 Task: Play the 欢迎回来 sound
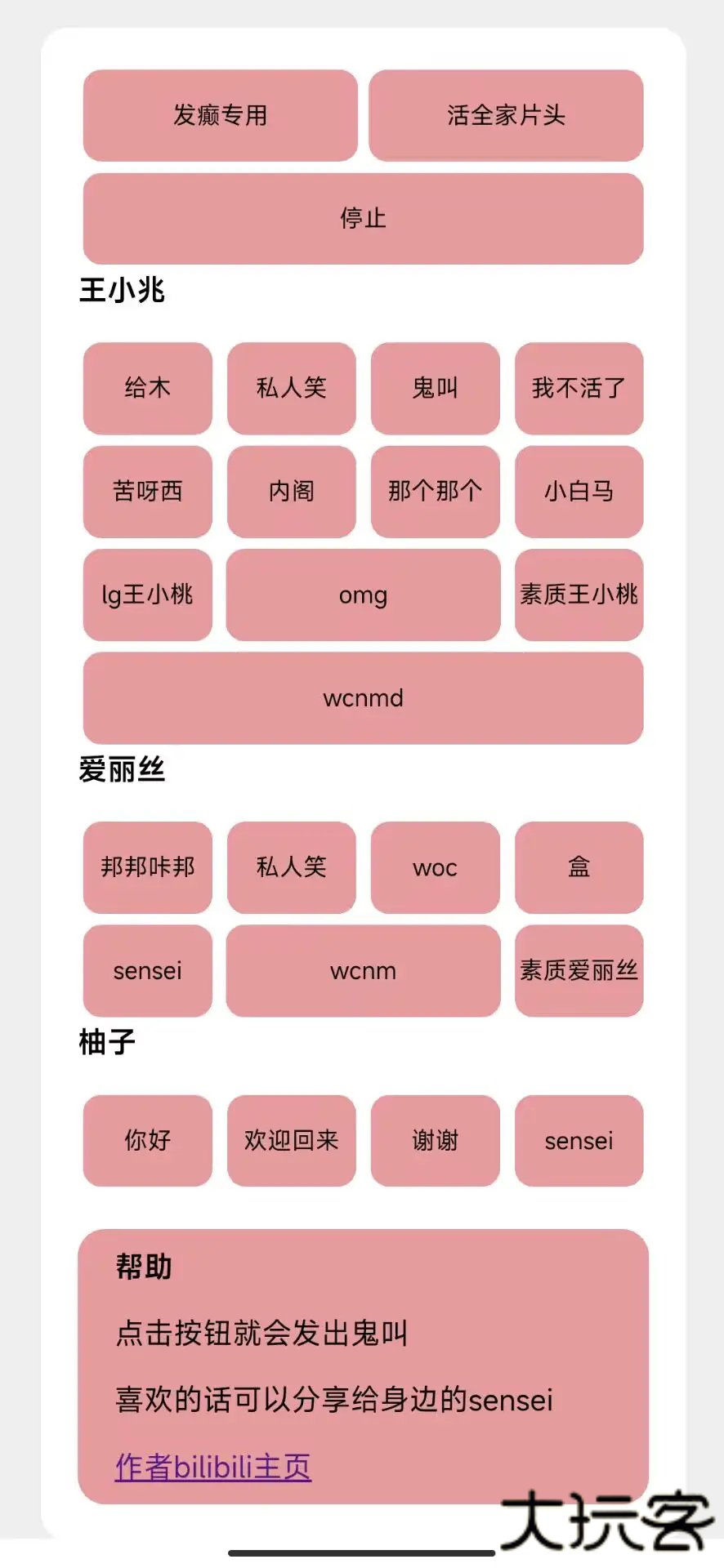coord(291,1141)
